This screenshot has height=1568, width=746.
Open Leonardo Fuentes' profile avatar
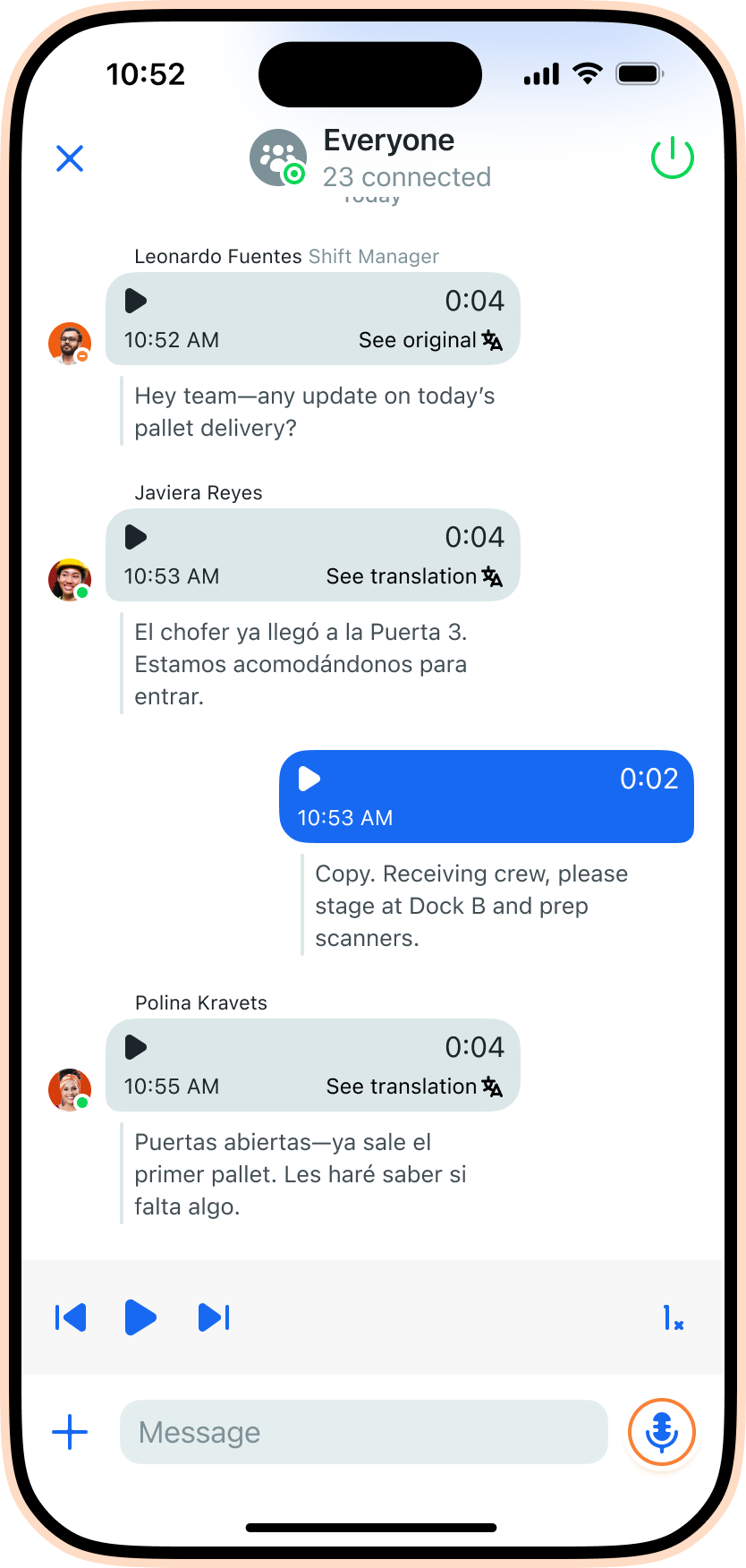(69, 343)
